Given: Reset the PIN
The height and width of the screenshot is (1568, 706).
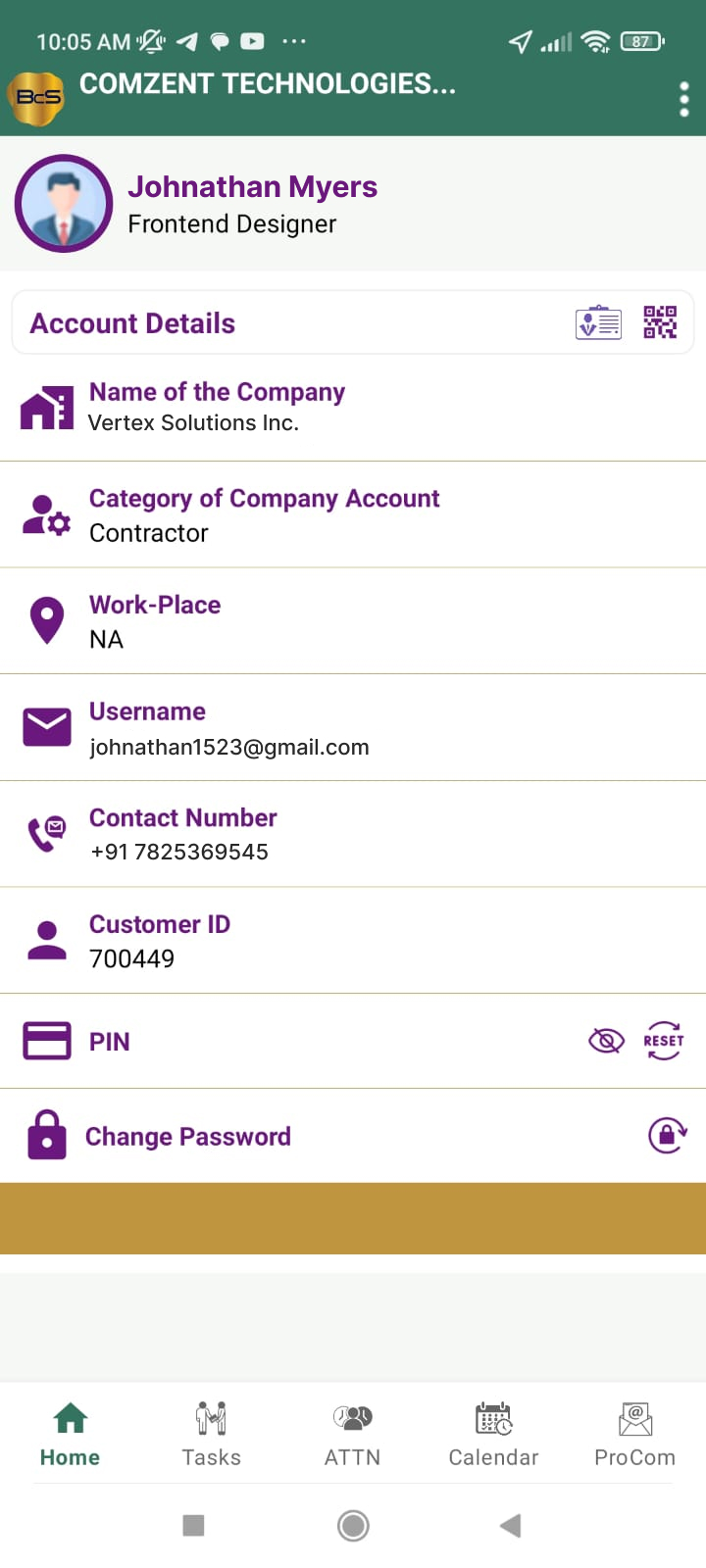Looking at the screenshot, I should pyautogui.click(x=664, y=1041).
